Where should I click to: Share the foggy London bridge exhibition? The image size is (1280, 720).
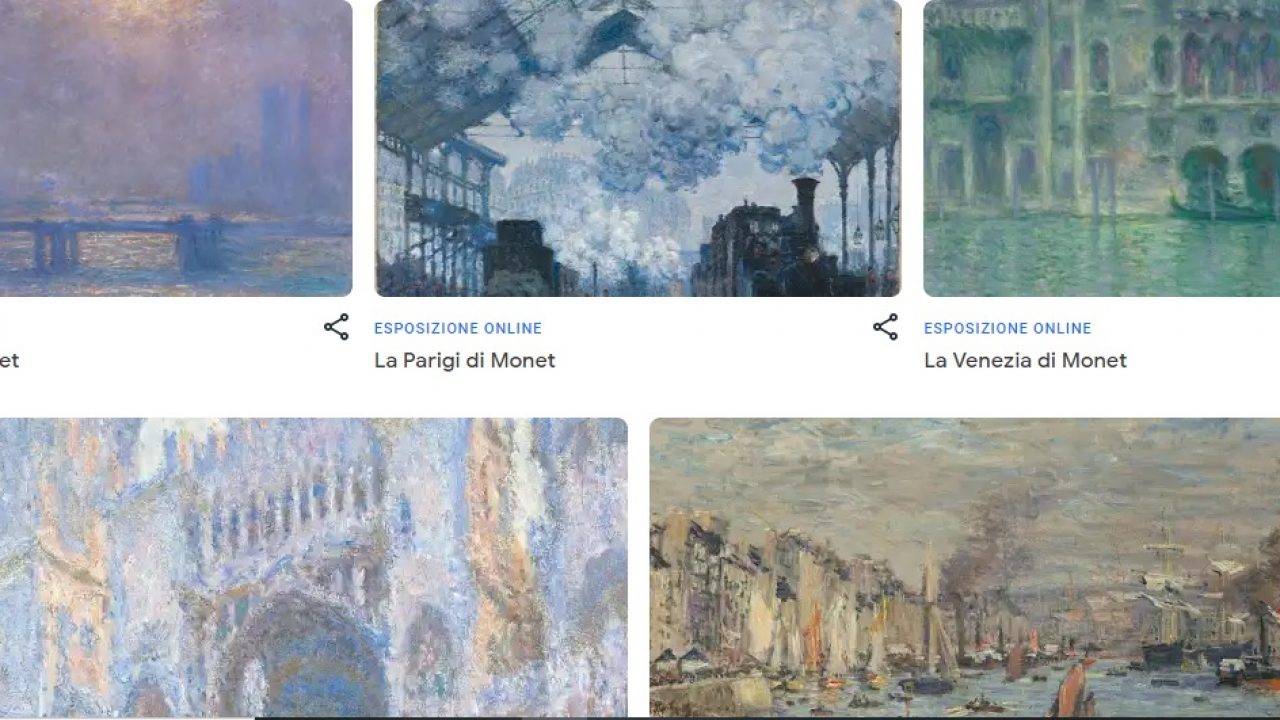coord(336,327)
